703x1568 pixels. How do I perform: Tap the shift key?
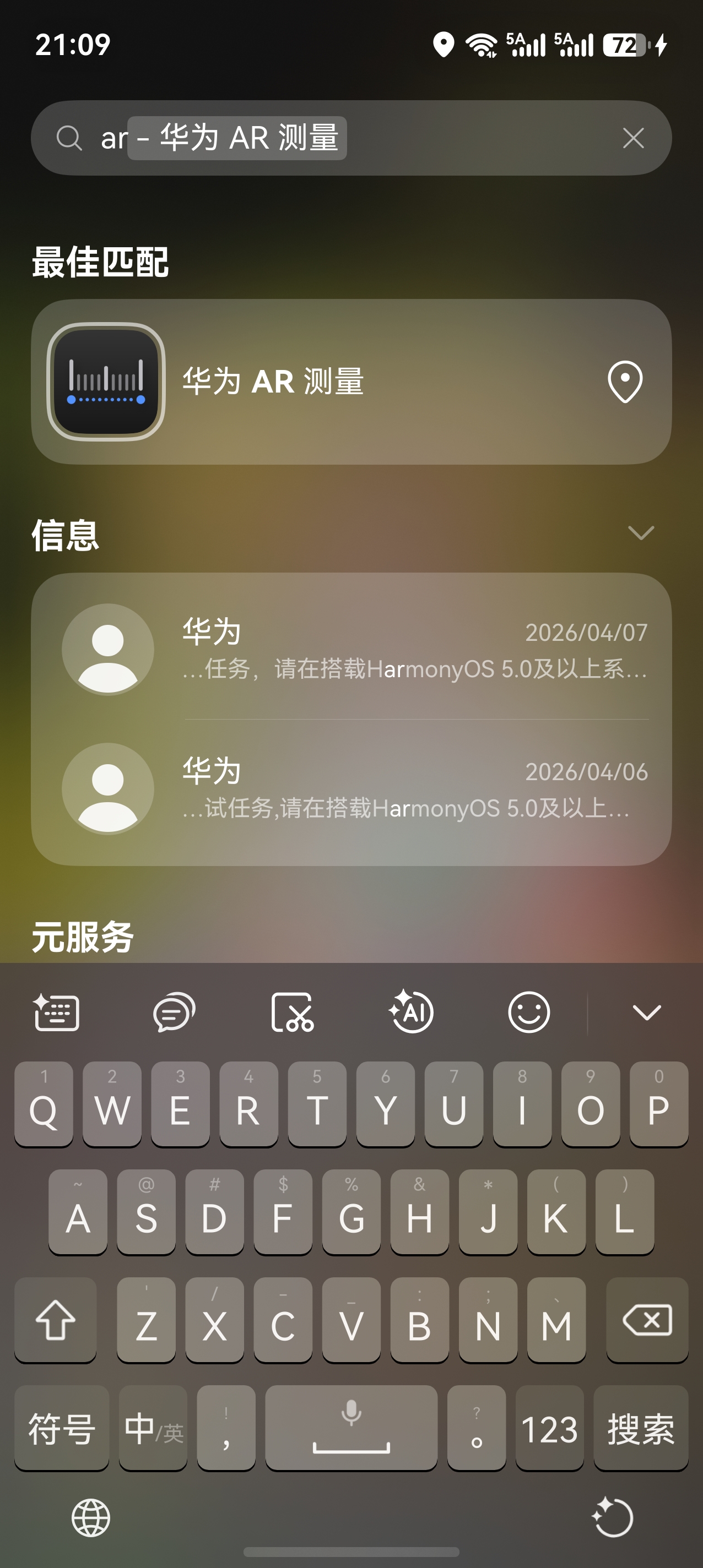56,1320
